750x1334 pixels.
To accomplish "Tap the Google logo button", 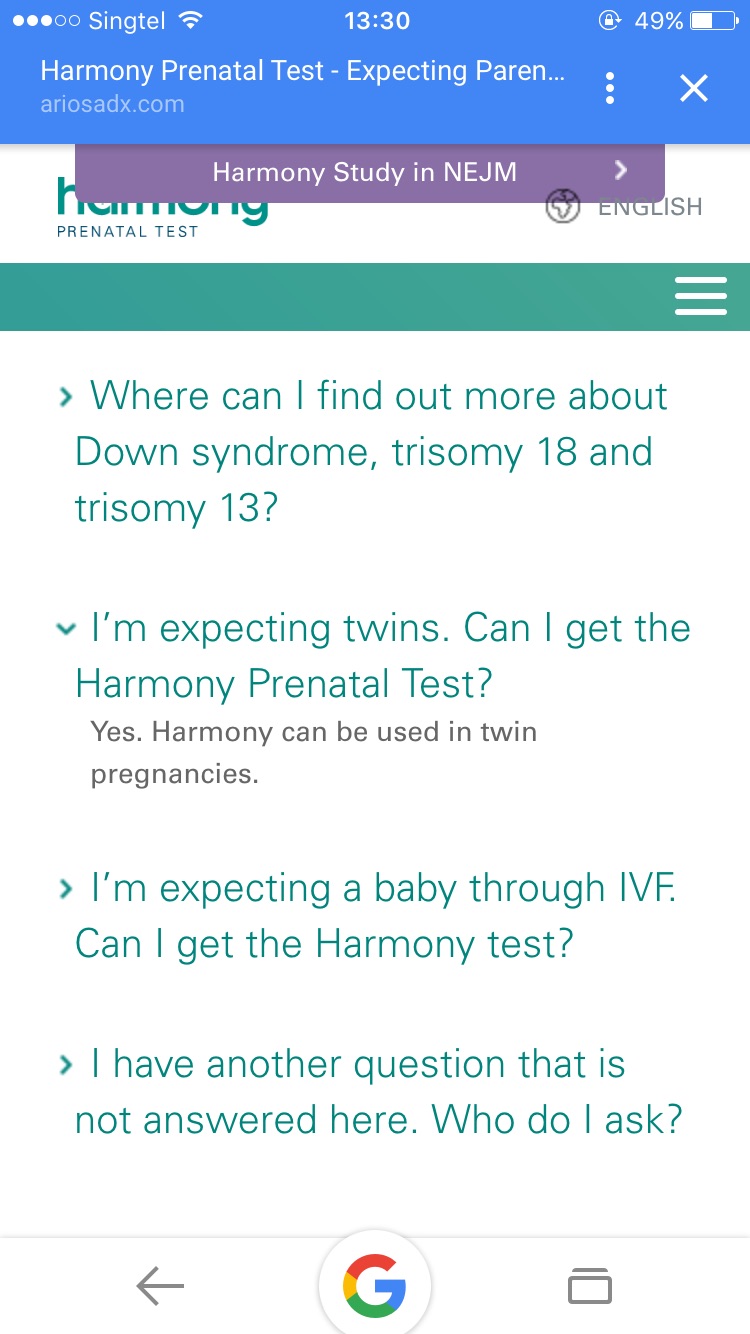I will (x=375, y=1286).
